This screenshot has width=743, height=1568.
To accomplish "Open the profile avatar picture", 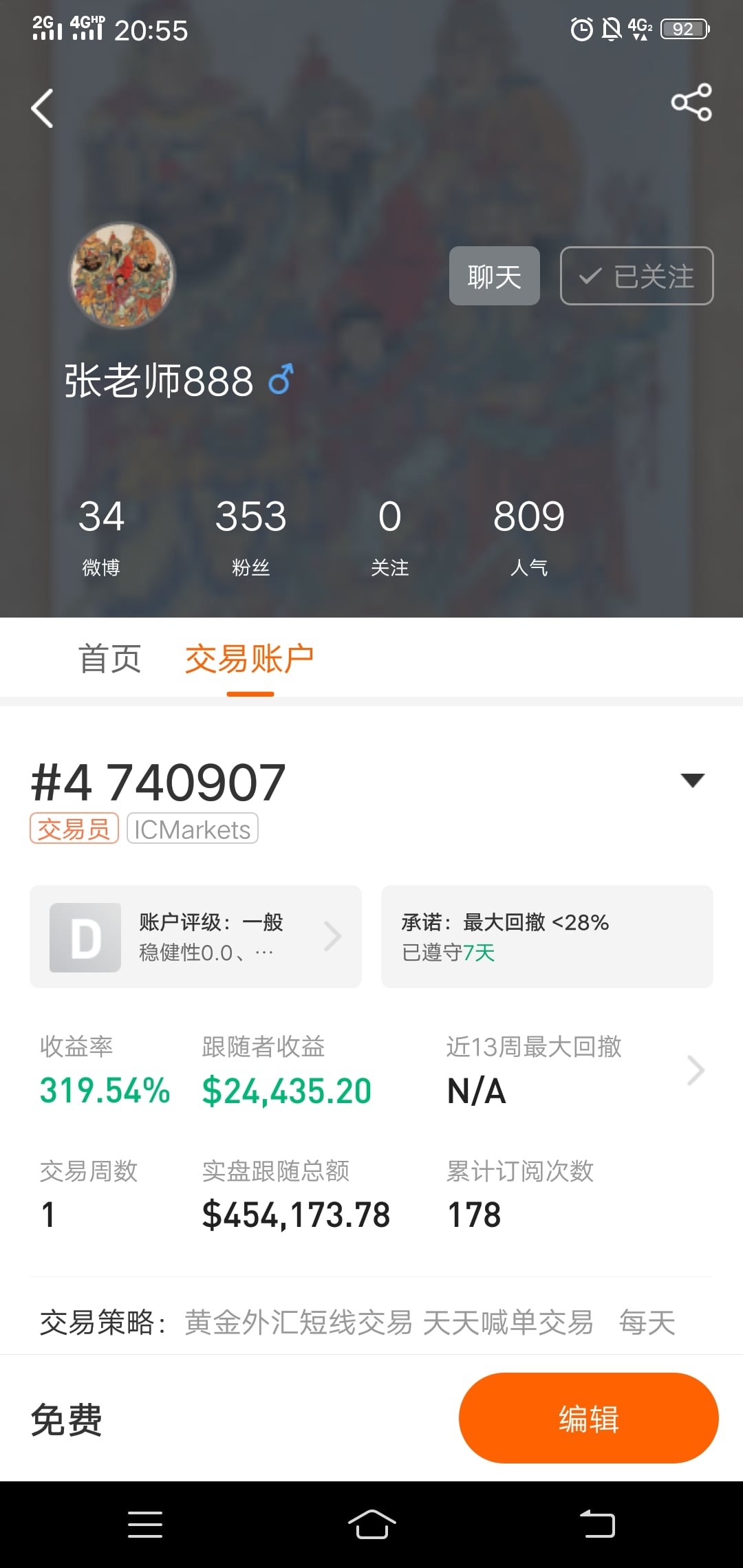I will click(x=122, y=274).
